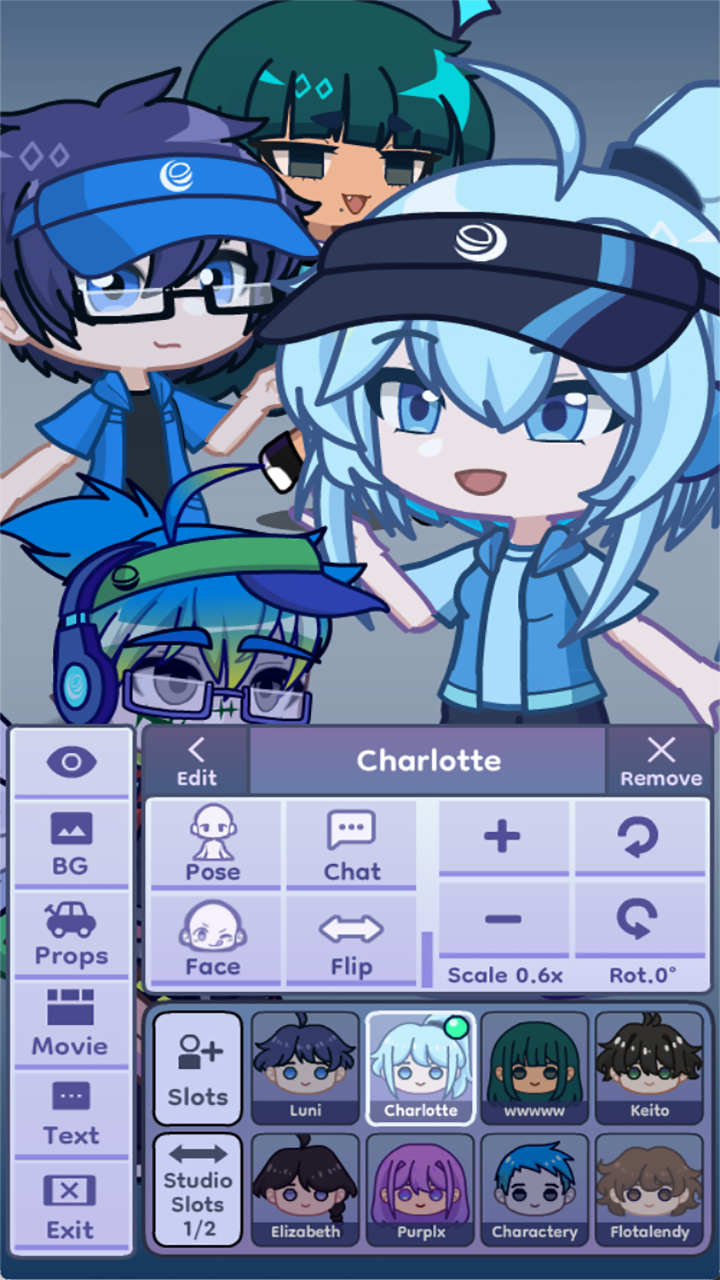Screen dimensions: 720x1280
Task: Toggle the eye visibility button
Action: (71, 764)
